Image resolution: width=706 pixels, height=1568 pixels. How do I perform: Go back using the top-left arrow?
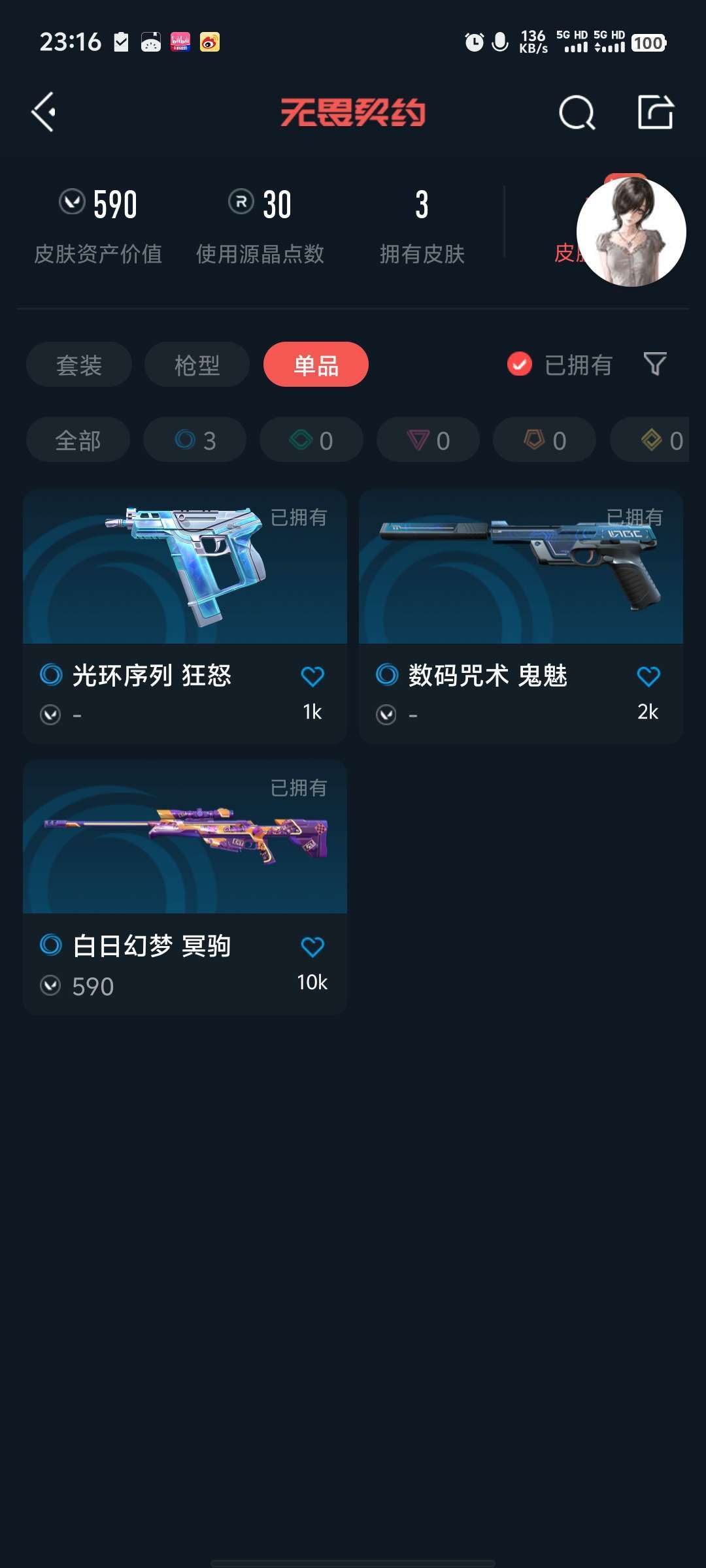click(x=44, y=112)
